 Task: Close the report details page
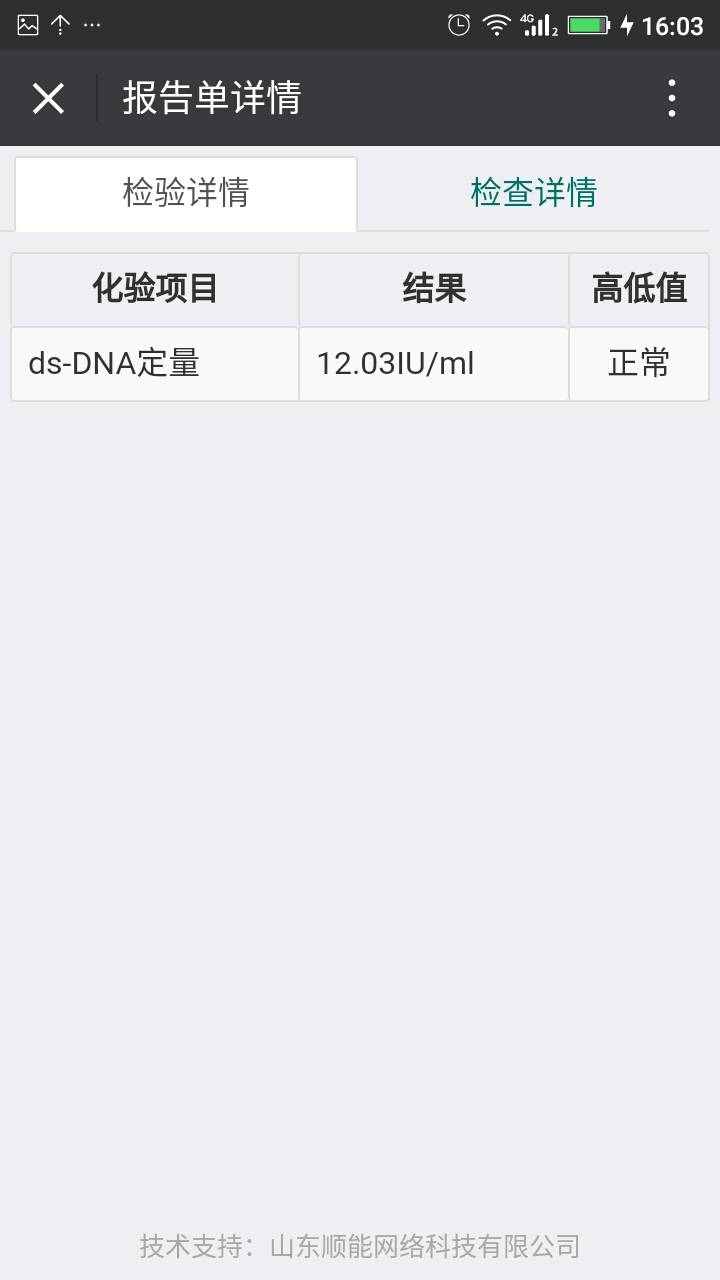click(x=48, y=98)
